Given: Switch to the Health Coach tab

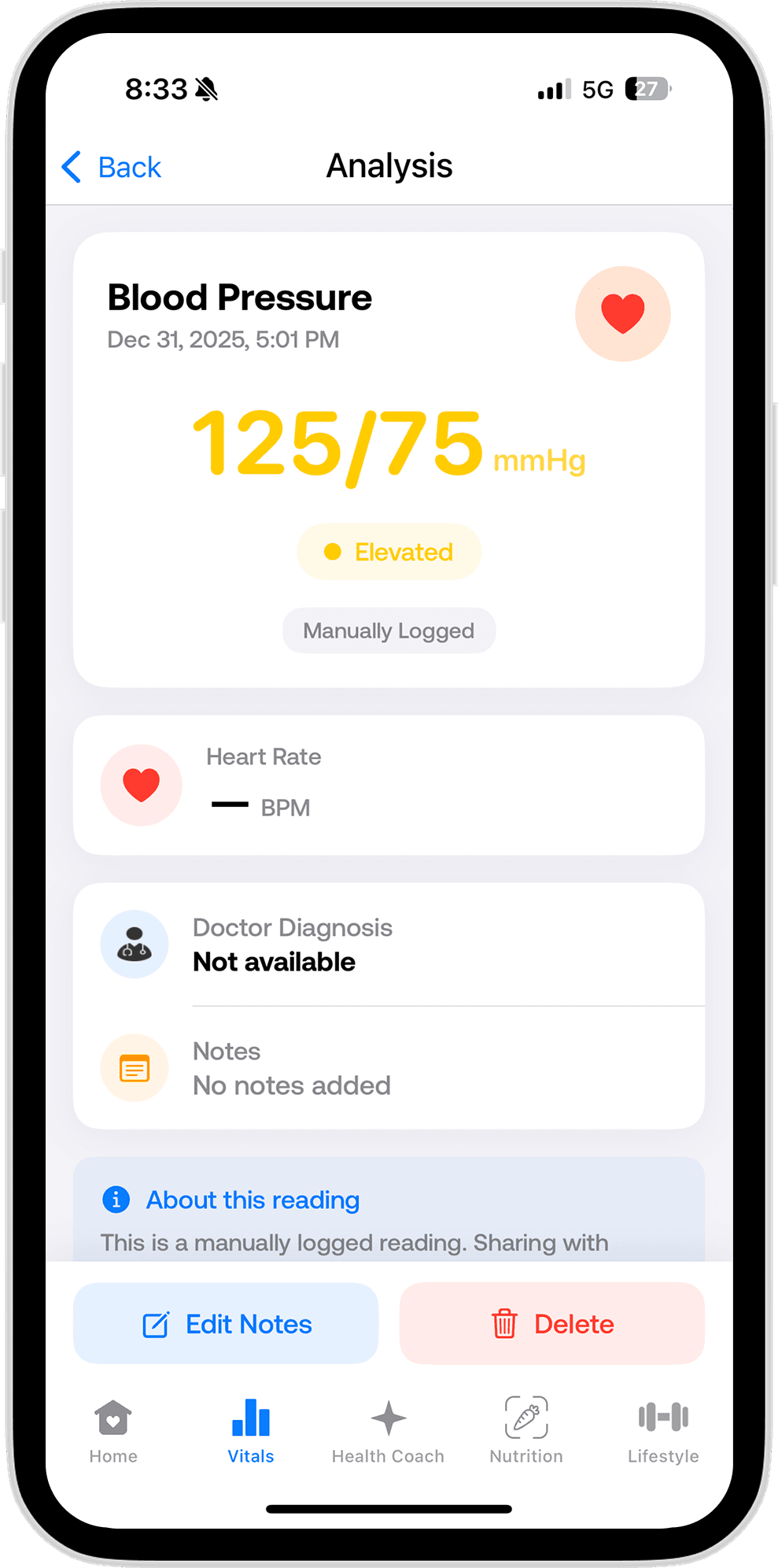Looking at the screenshot, I should coord(388,1431).
